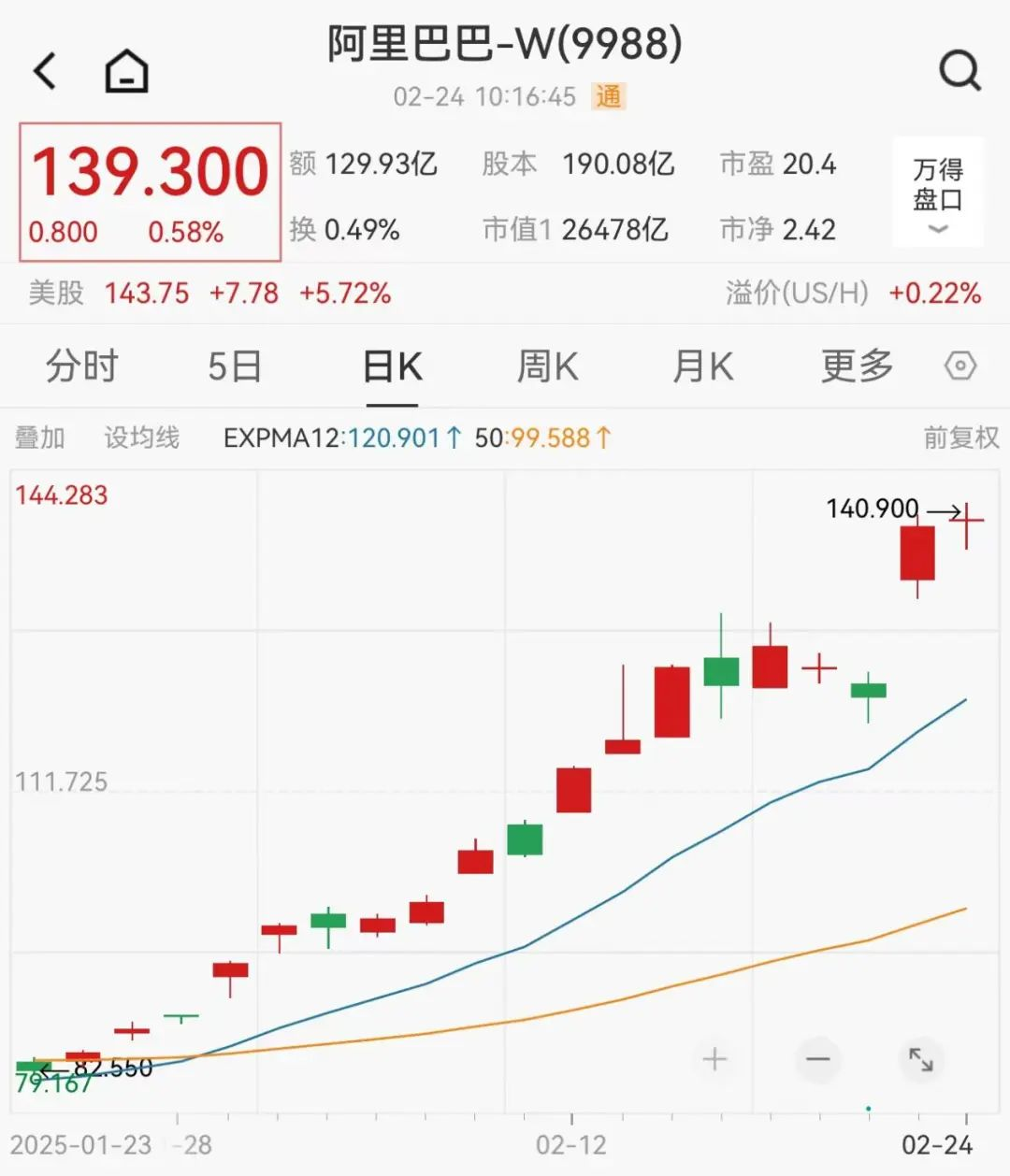Screen dimensions: 1010x1176
Task: Open 设均线 moving average settings
Action: (x=141, y=437)
